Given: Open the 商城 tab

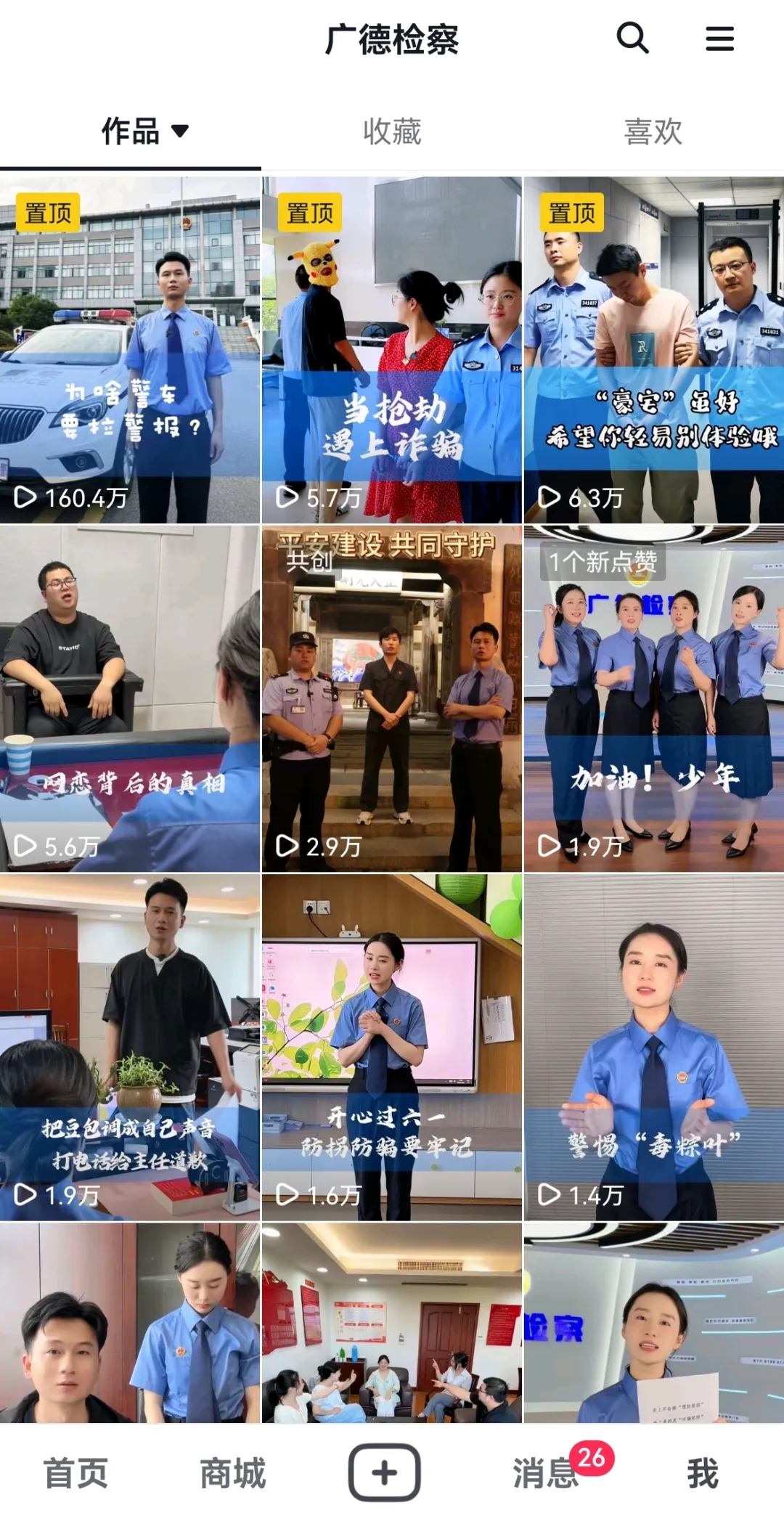Looking at the screenshot, I should pos(232,1473).
